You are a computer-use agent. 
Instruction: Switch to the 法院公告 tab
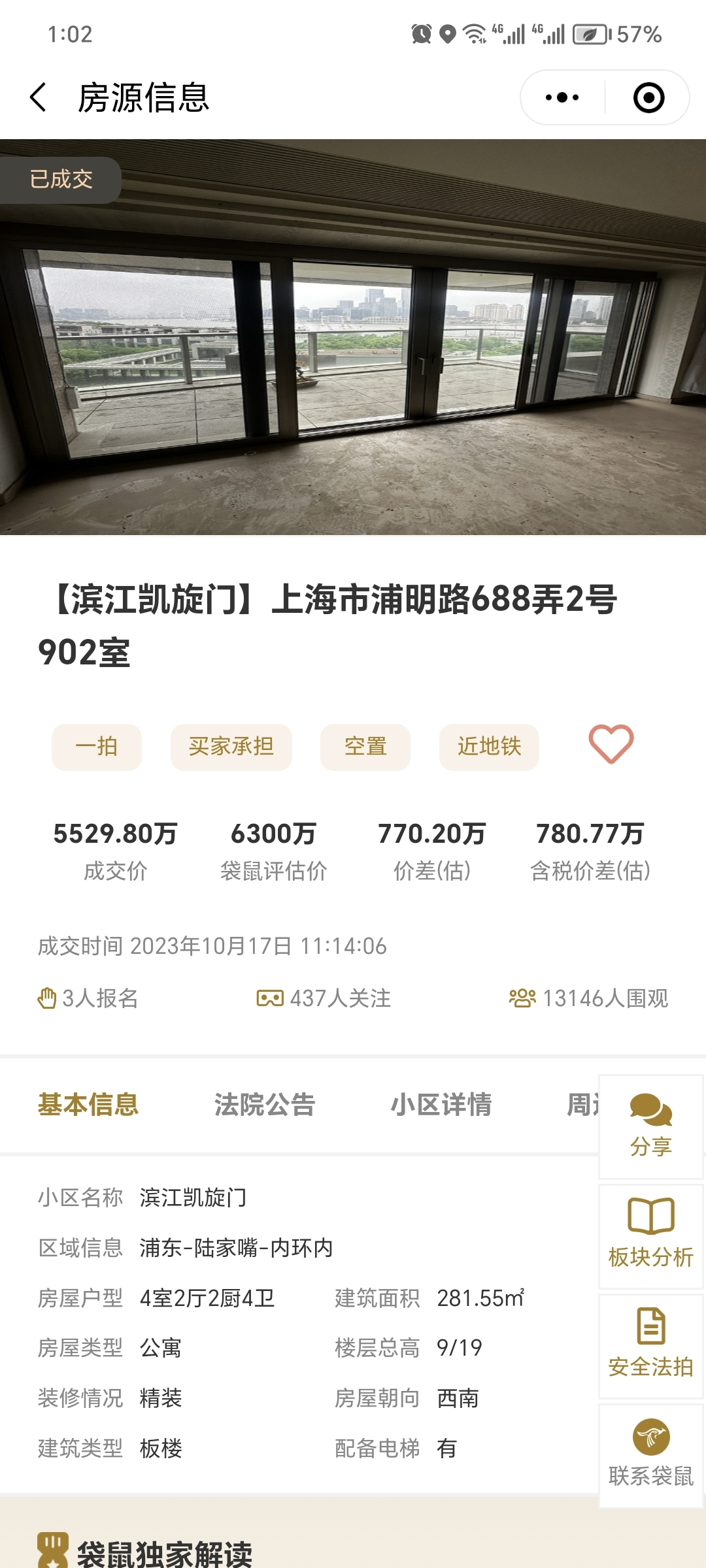(264, 1104)
